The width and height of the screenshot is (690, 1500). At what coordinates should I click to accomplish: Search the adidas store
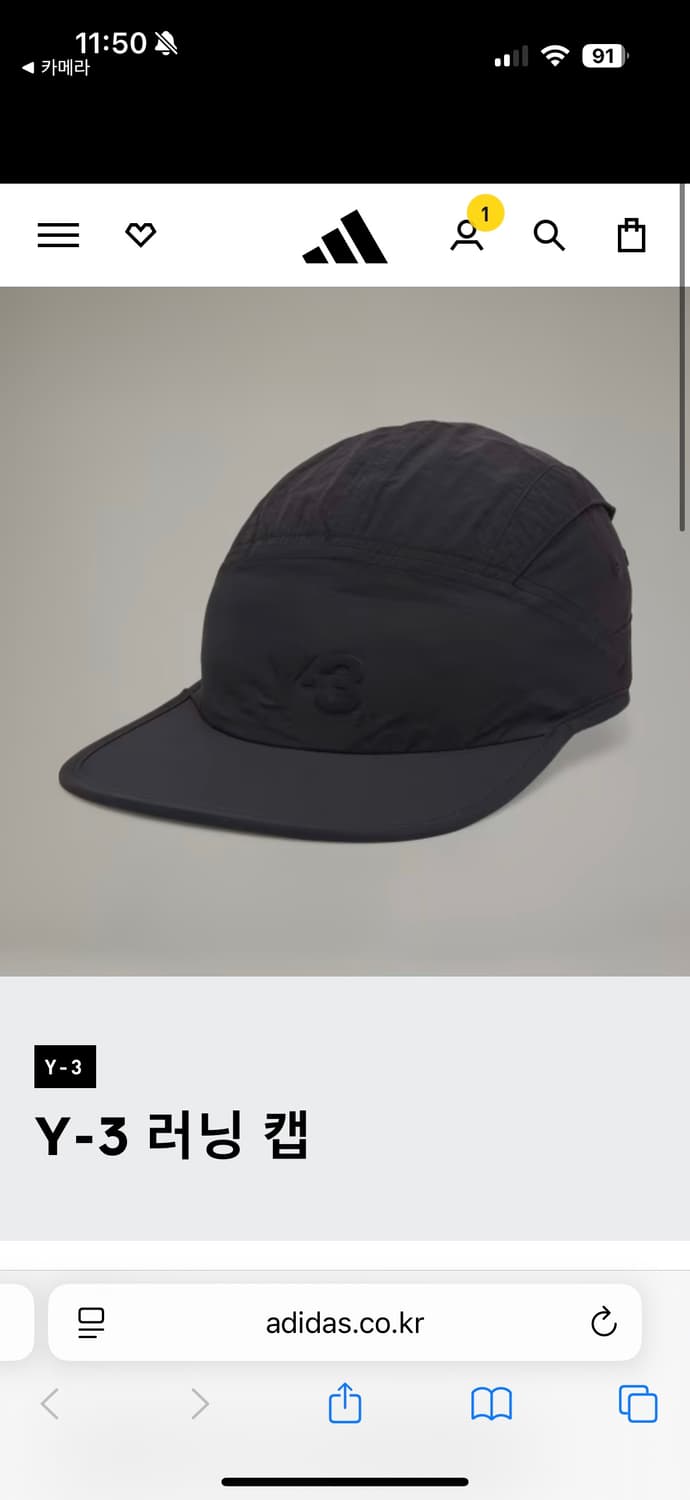coord(549,235)
